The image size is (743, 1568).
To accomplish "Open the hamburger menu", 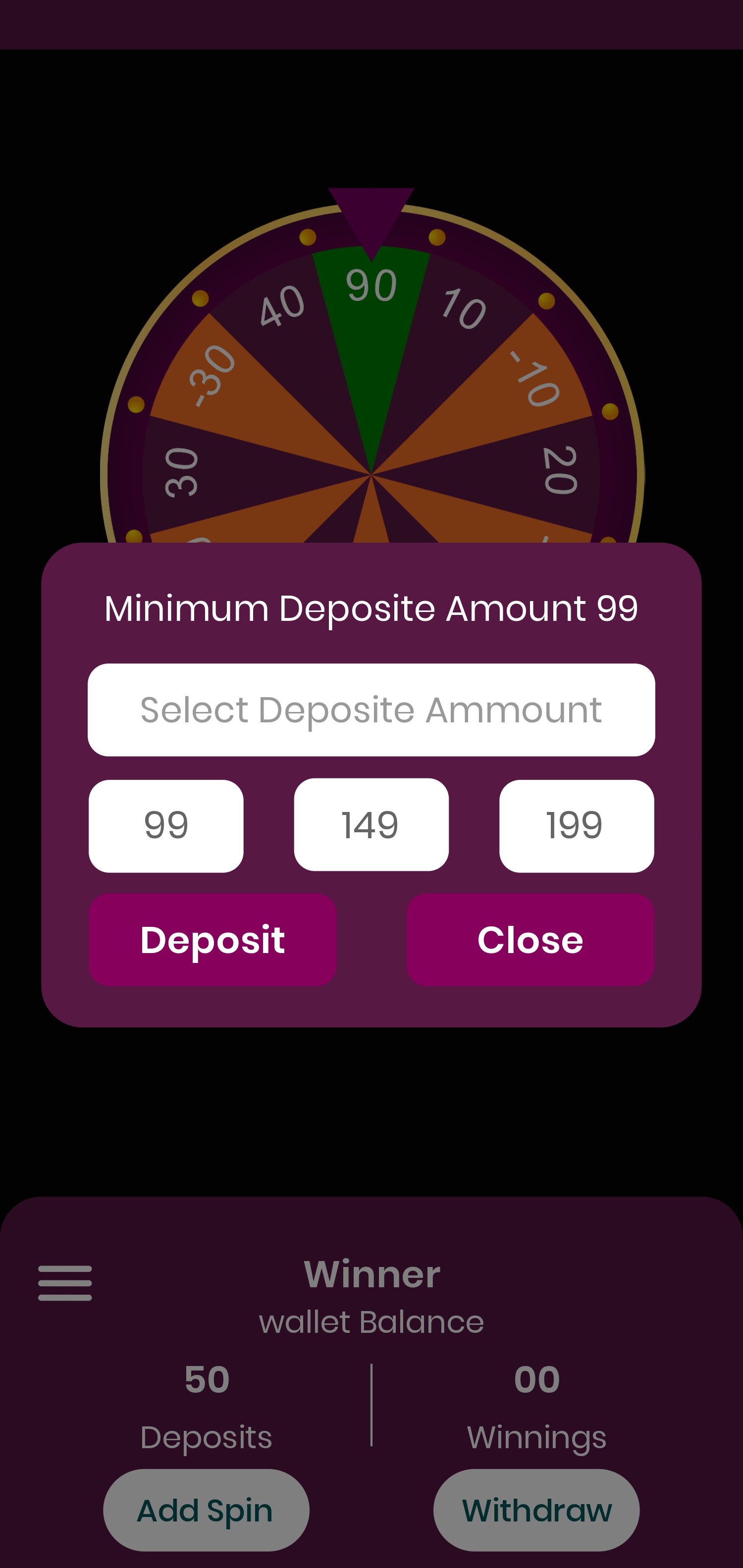I will tap(64, 1283).
